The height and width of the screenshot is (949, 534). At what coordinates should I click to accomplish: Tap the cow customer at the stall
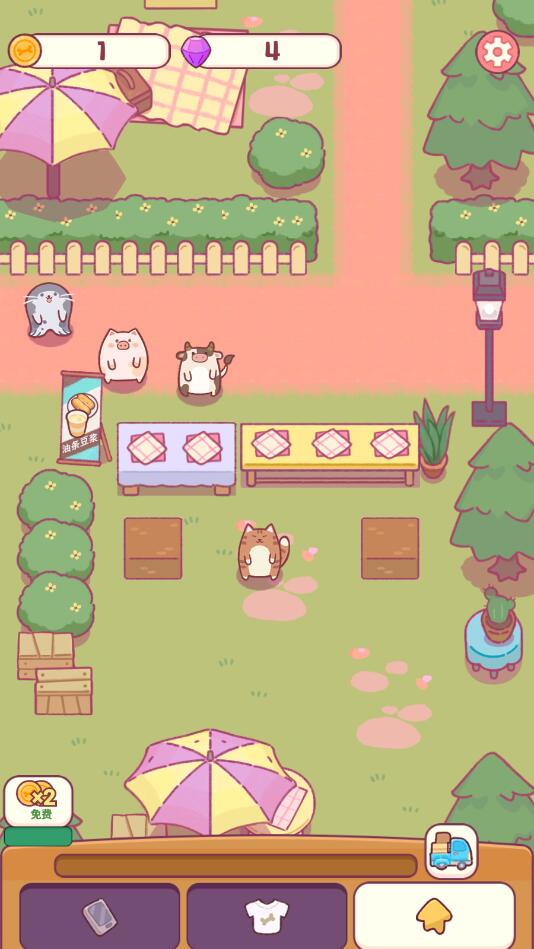click(x=202, y=369)
